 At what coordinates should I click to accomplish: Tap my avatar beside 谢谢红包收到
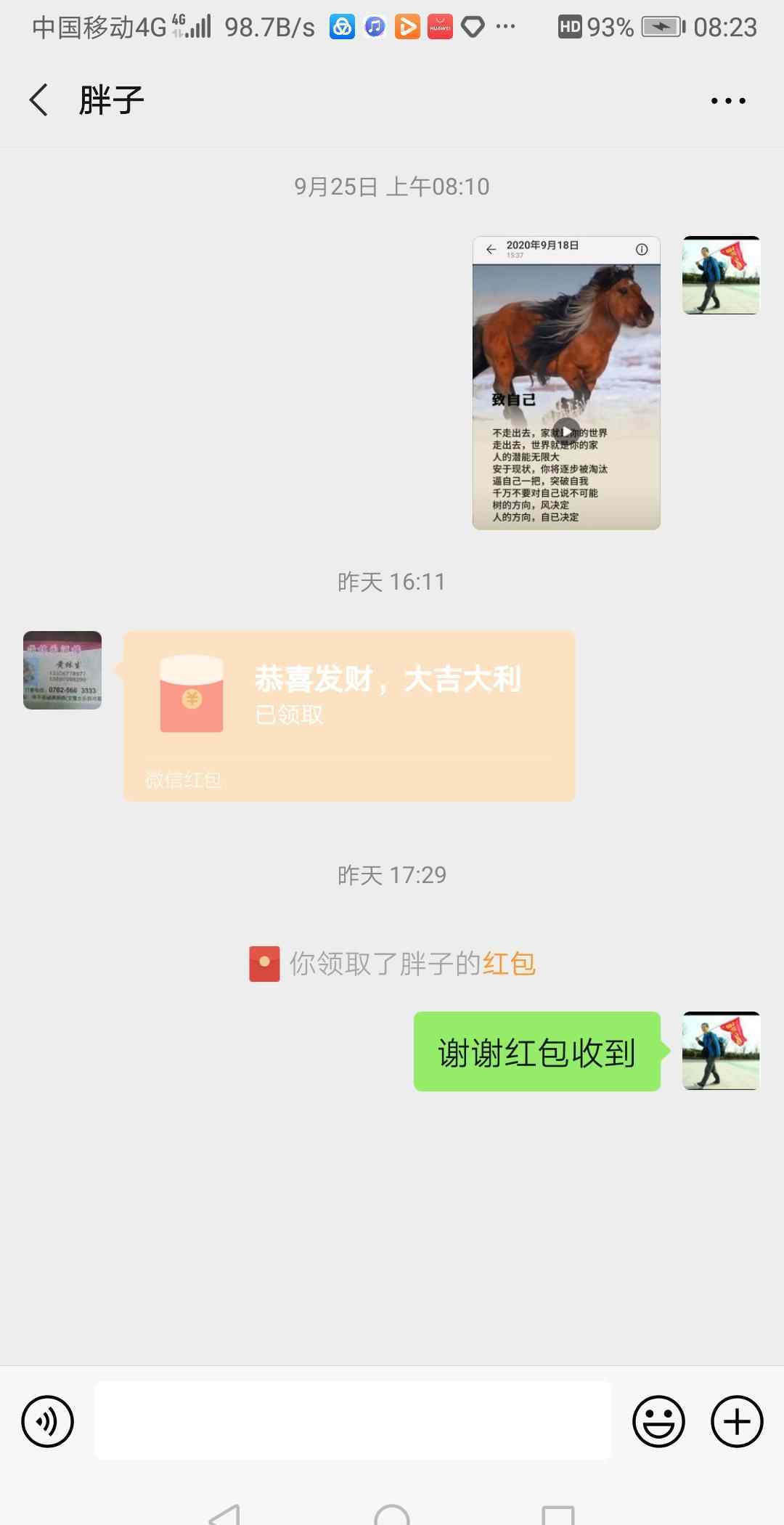722,1051
